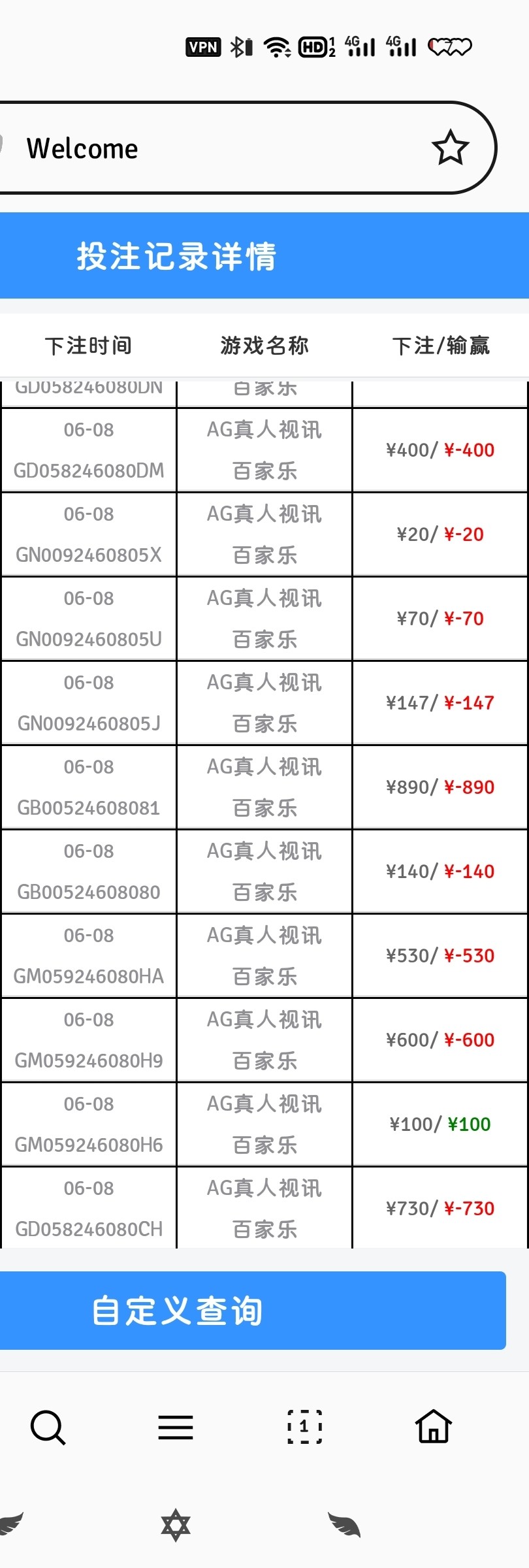
Task: Go to the browser home page
Action: click(x=434, y=1427)
